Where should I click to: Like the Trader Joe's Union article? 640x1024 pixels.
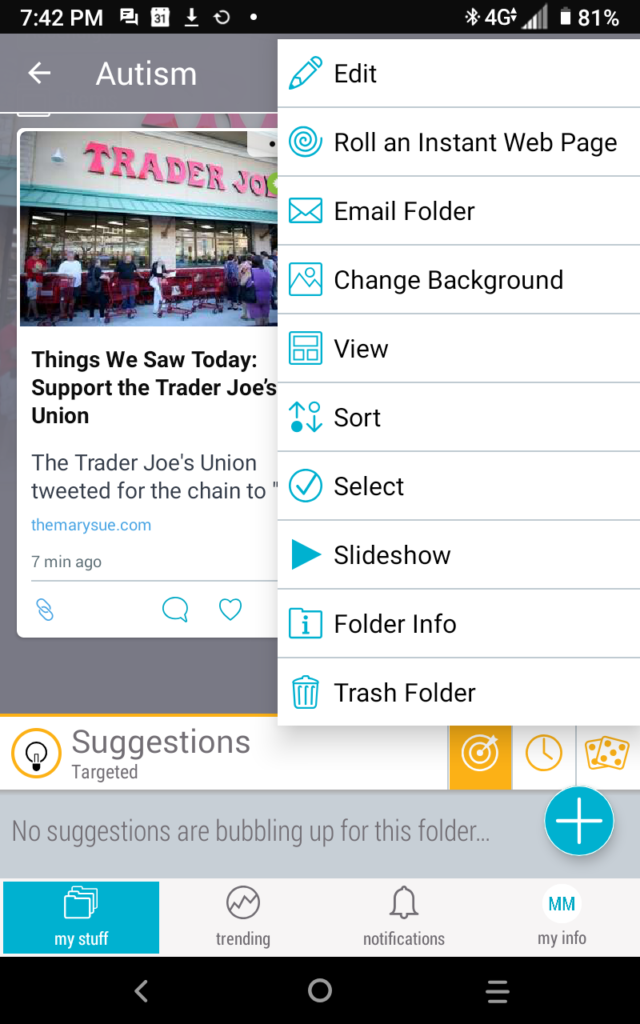(x=230, y=608)
